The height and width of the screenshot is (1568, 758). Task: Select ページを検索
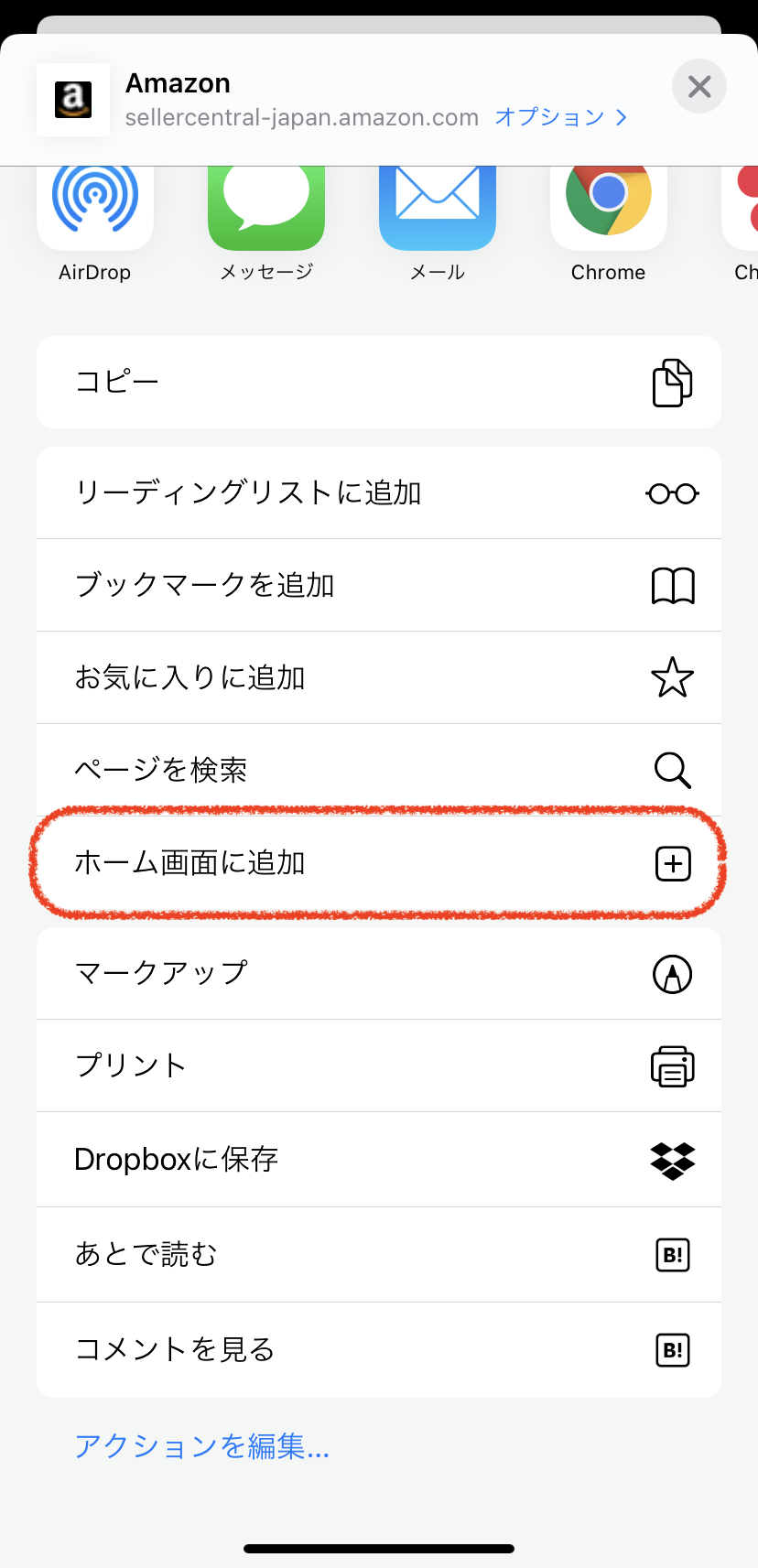click(379, 770)
